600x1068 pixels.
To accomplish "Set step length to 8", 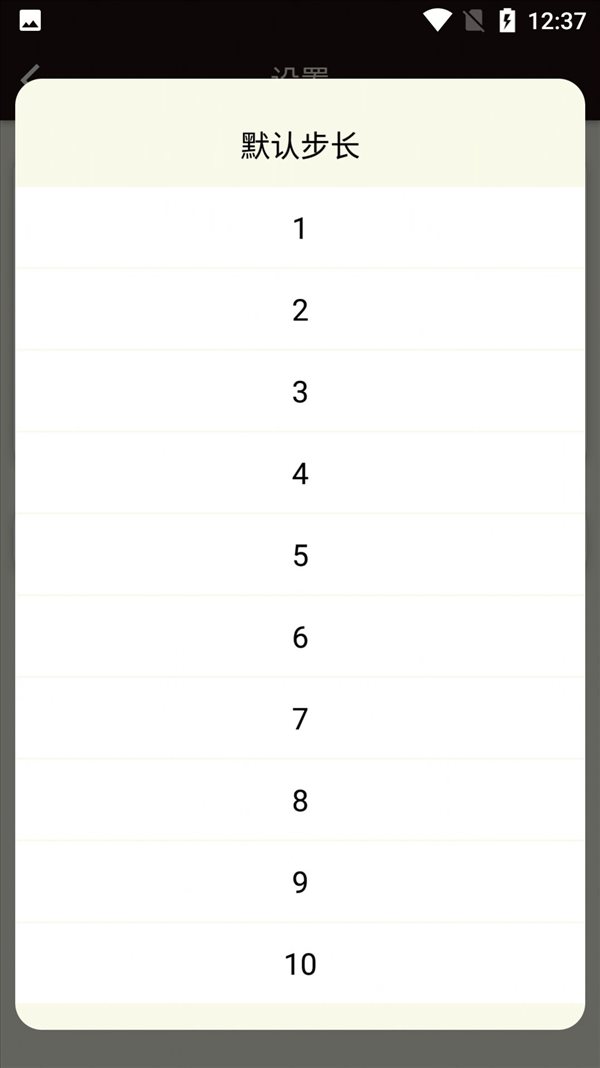I will [x=300, y=800].
